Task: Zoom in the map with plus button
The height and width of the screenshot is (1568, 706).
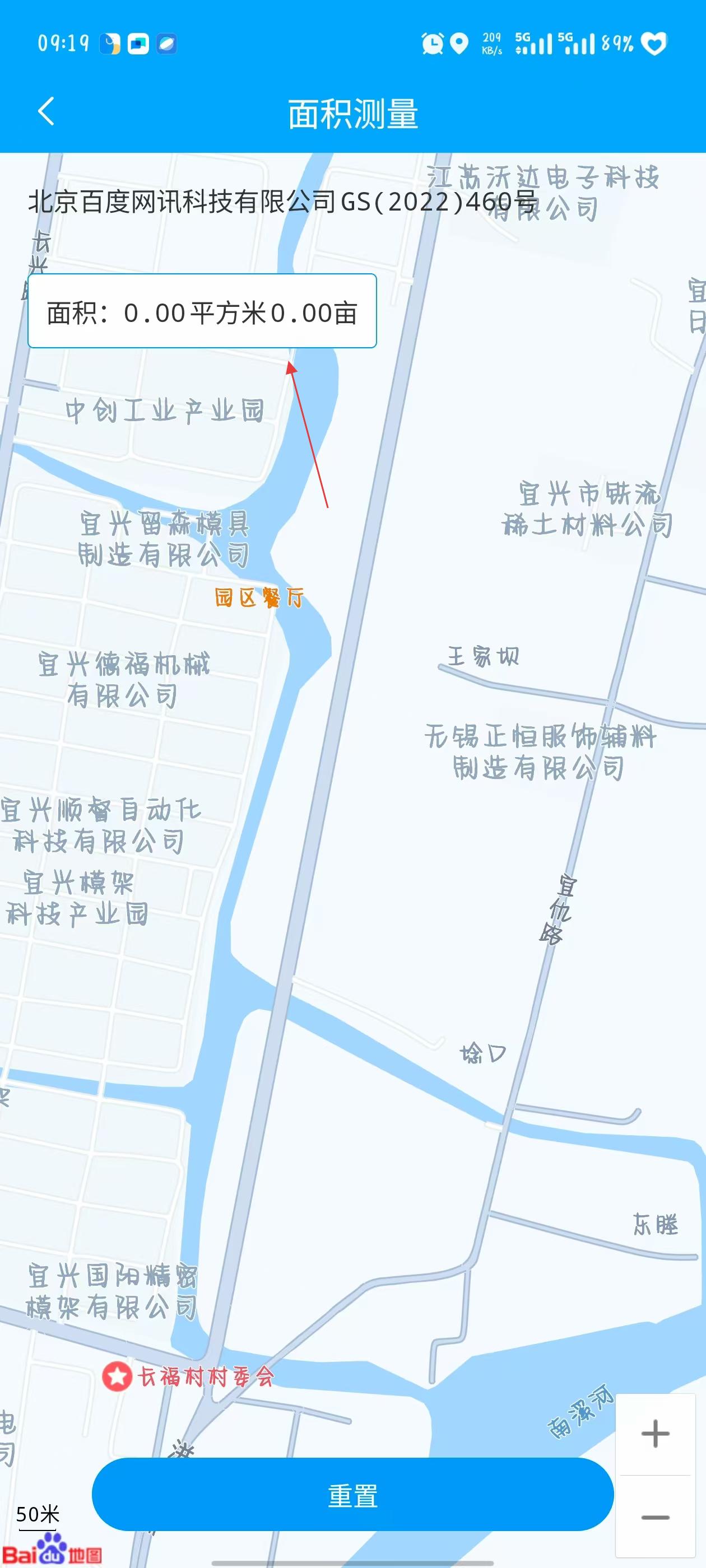Action: pos(655,1434)
